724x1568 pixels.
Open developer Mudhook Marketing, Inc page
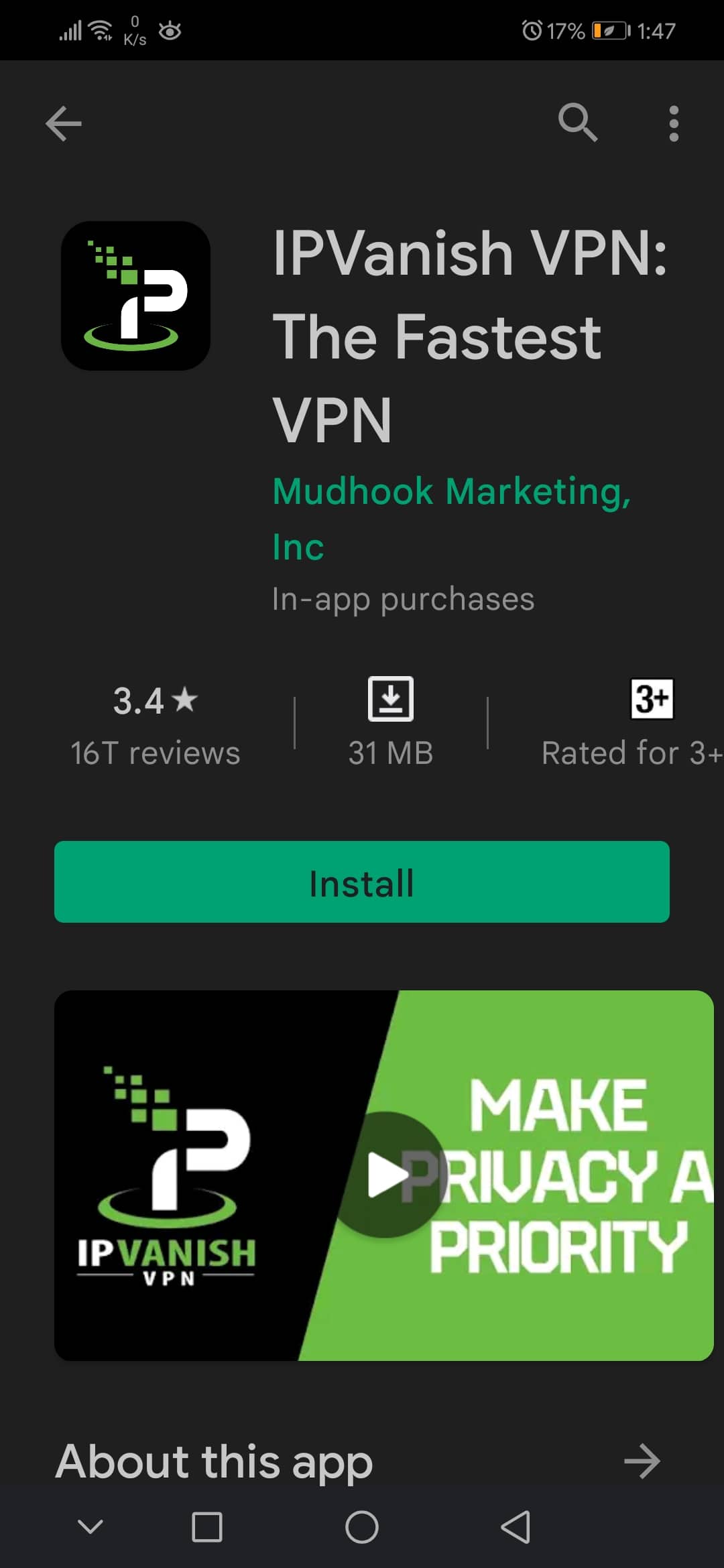pos(450,517)
